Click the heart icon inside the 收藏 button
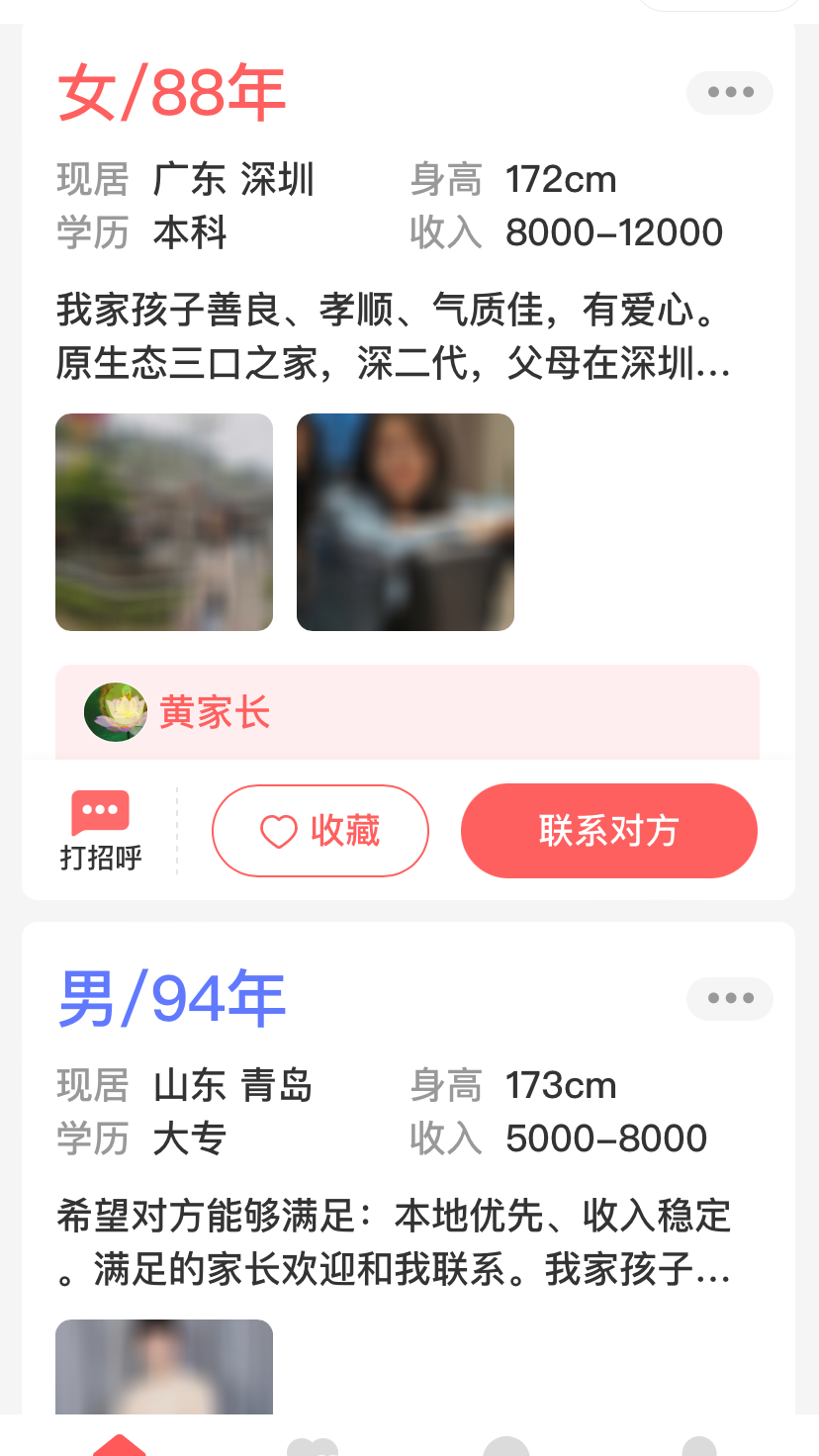 coord(278,831)
